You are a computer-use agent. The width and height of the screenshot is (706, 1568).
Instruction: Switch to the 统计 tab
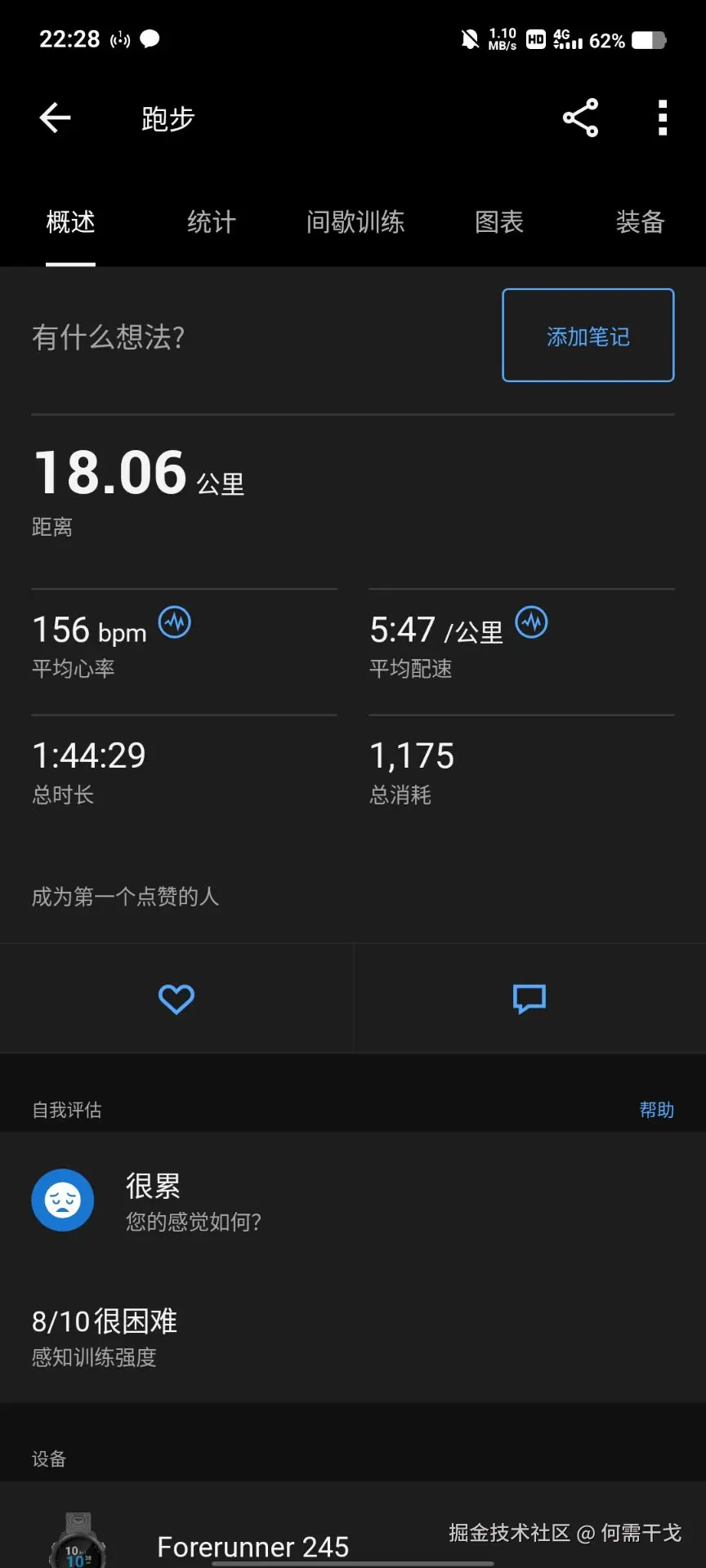click(x=211, y=222)
